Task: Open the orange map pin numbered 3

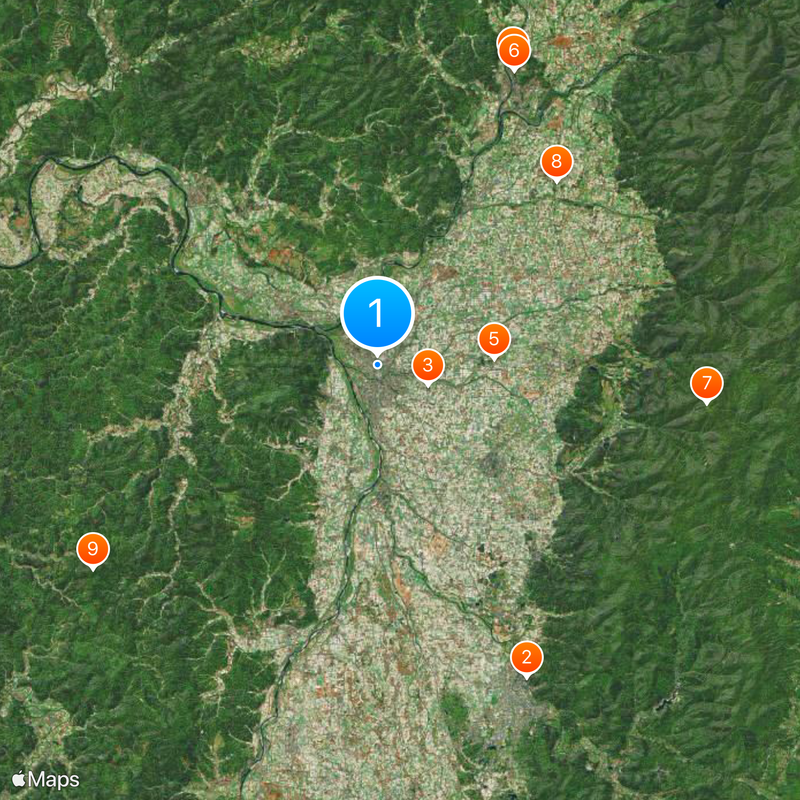Action: click(x=427, y=365)
